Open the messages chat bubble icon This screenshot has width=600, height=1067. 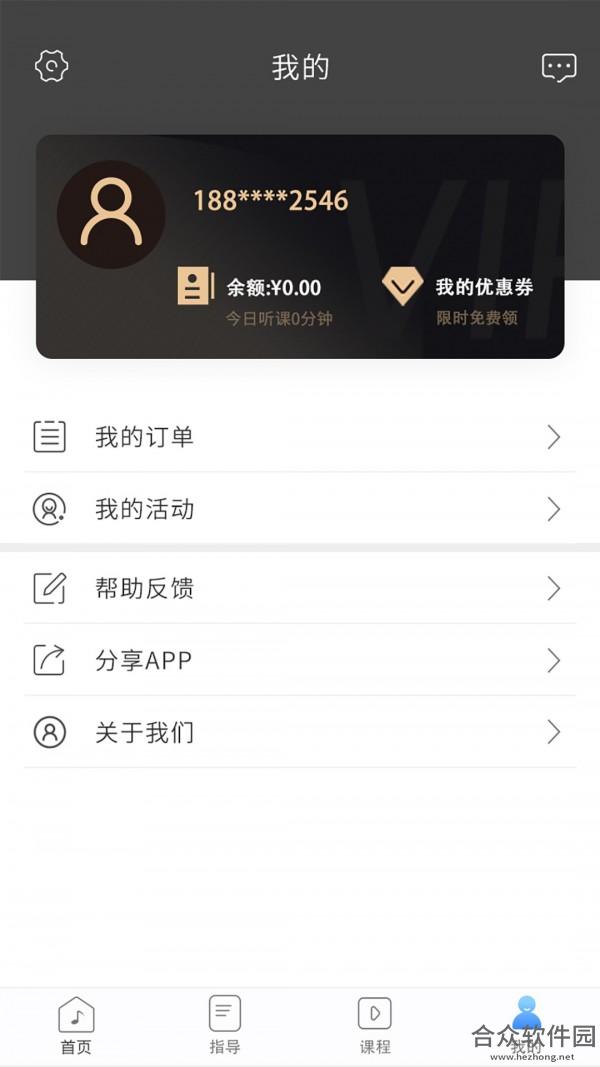pos(559,68)
